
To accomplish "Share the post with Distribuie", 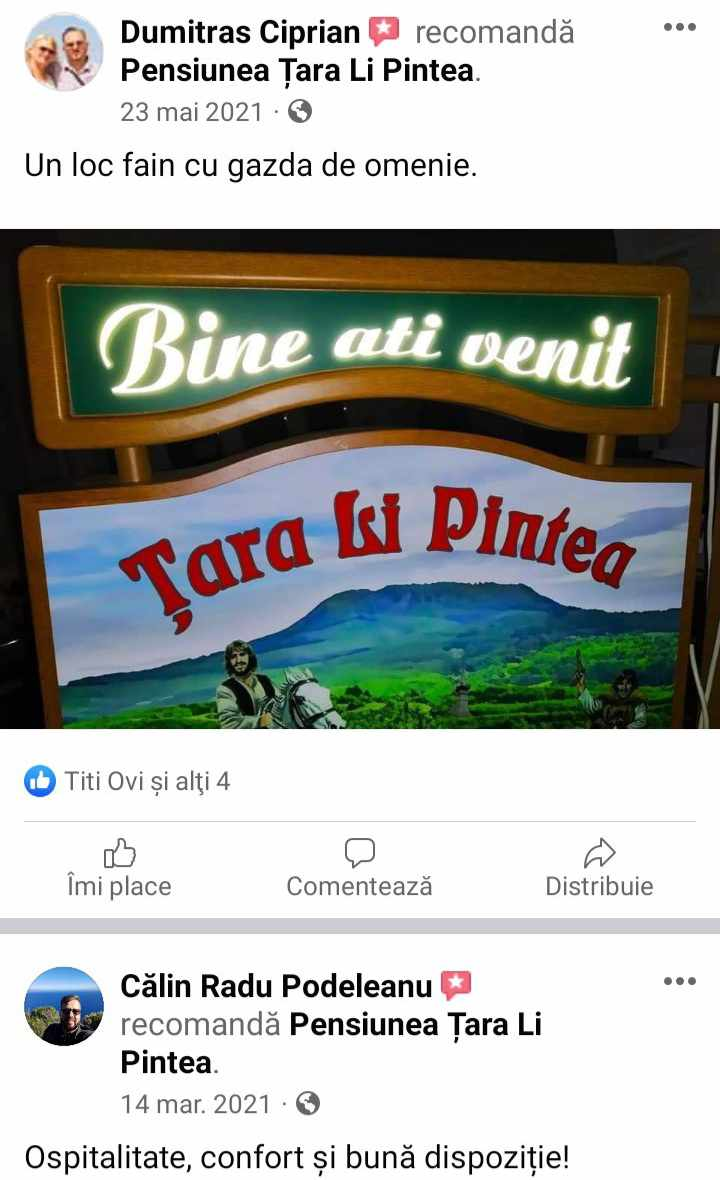I will tap(599, 868).
